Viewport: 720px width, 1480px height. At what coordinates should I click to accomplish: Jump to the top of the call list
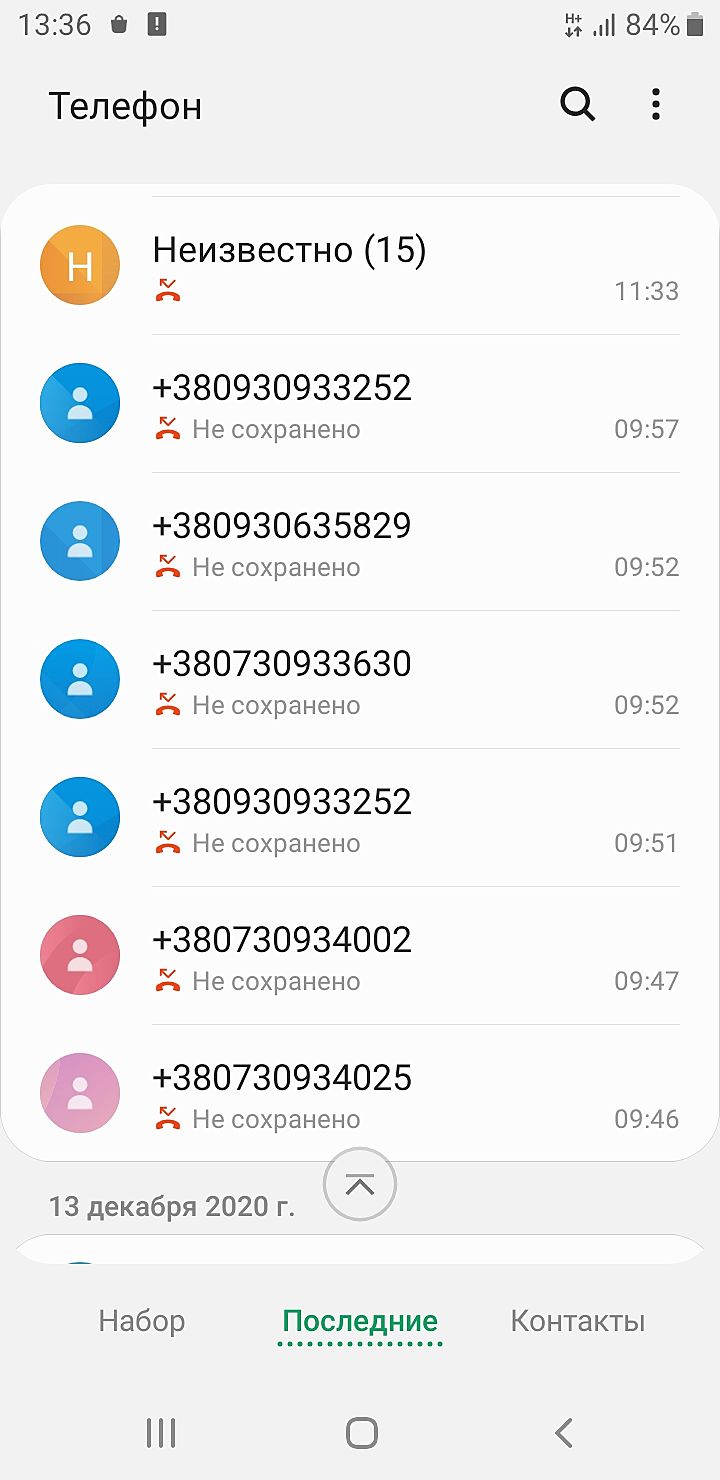click(x=360, y=1185)
